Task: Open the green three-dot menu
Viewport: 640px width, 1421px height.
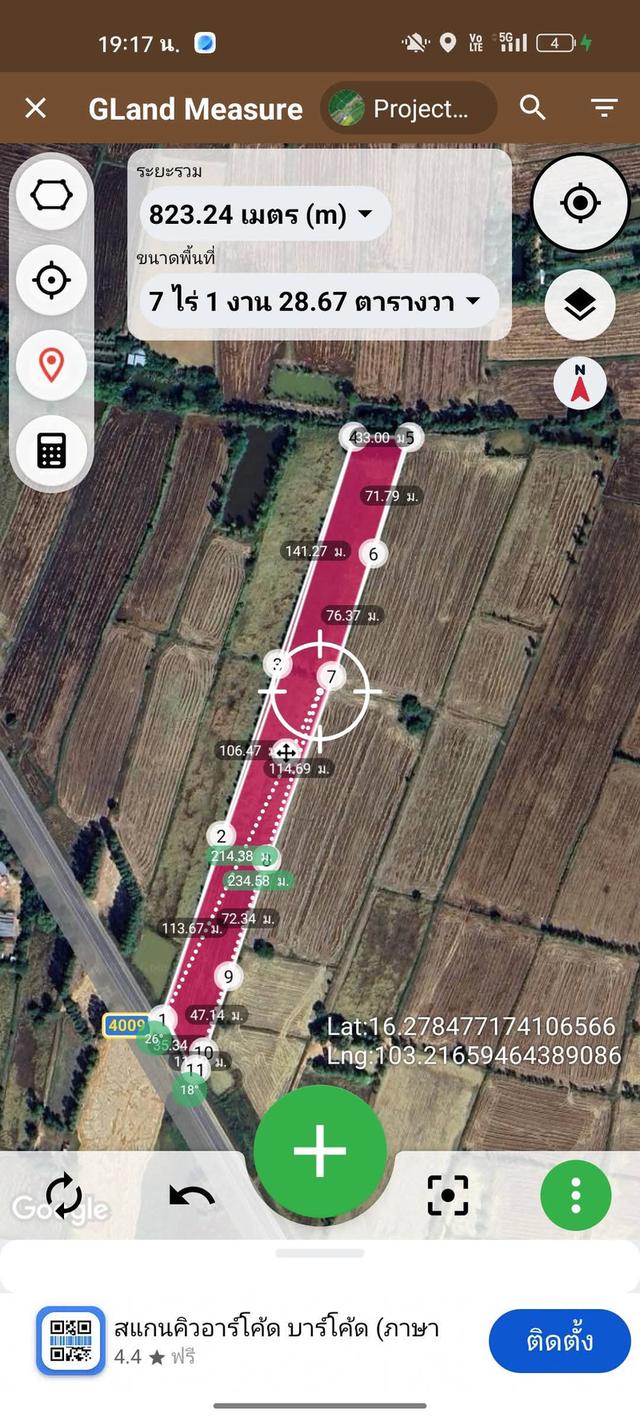Action: [576, 1195]
